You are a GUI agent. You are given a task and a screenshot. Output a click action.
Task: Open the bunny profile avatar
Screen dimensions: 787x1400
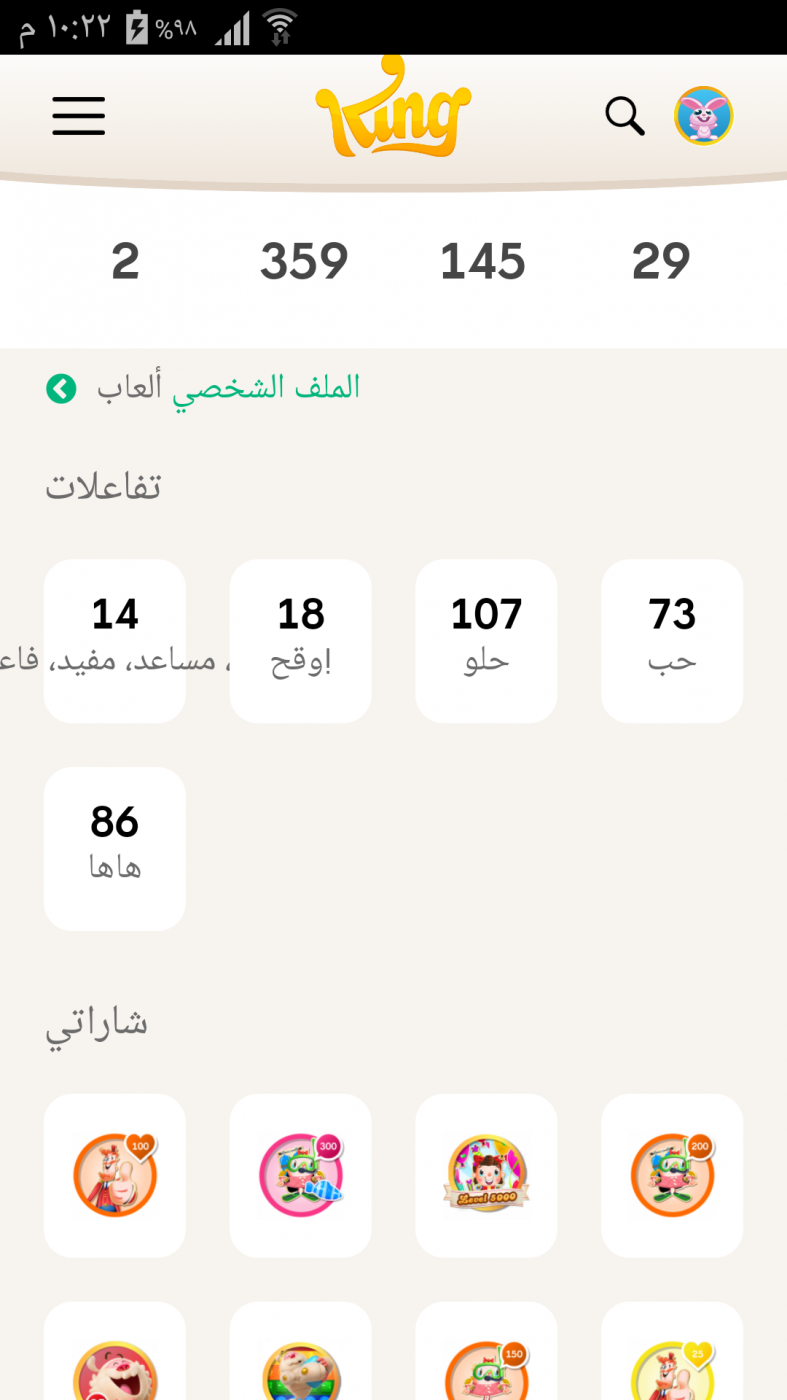tap(704, 116)
